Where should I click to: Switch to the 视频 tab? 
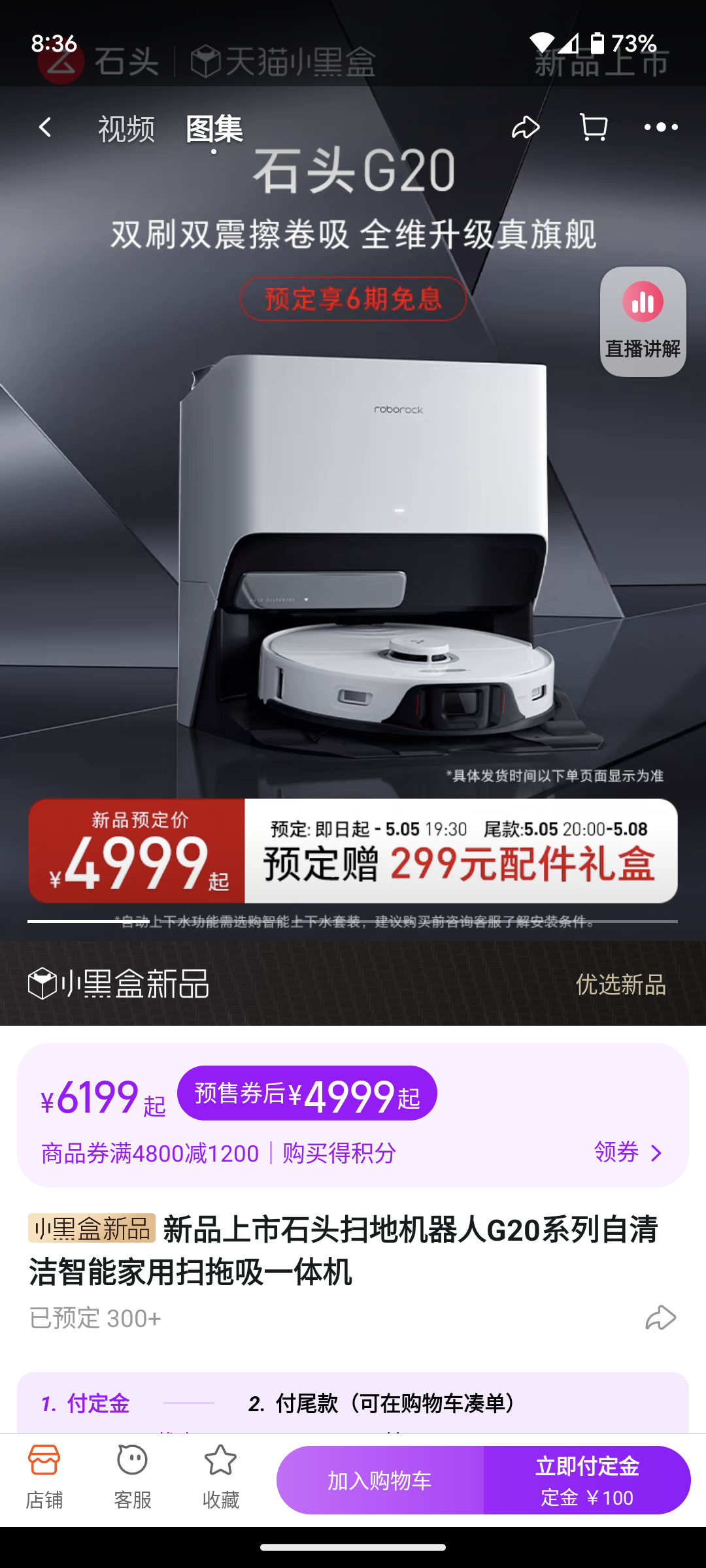point(126,128)
